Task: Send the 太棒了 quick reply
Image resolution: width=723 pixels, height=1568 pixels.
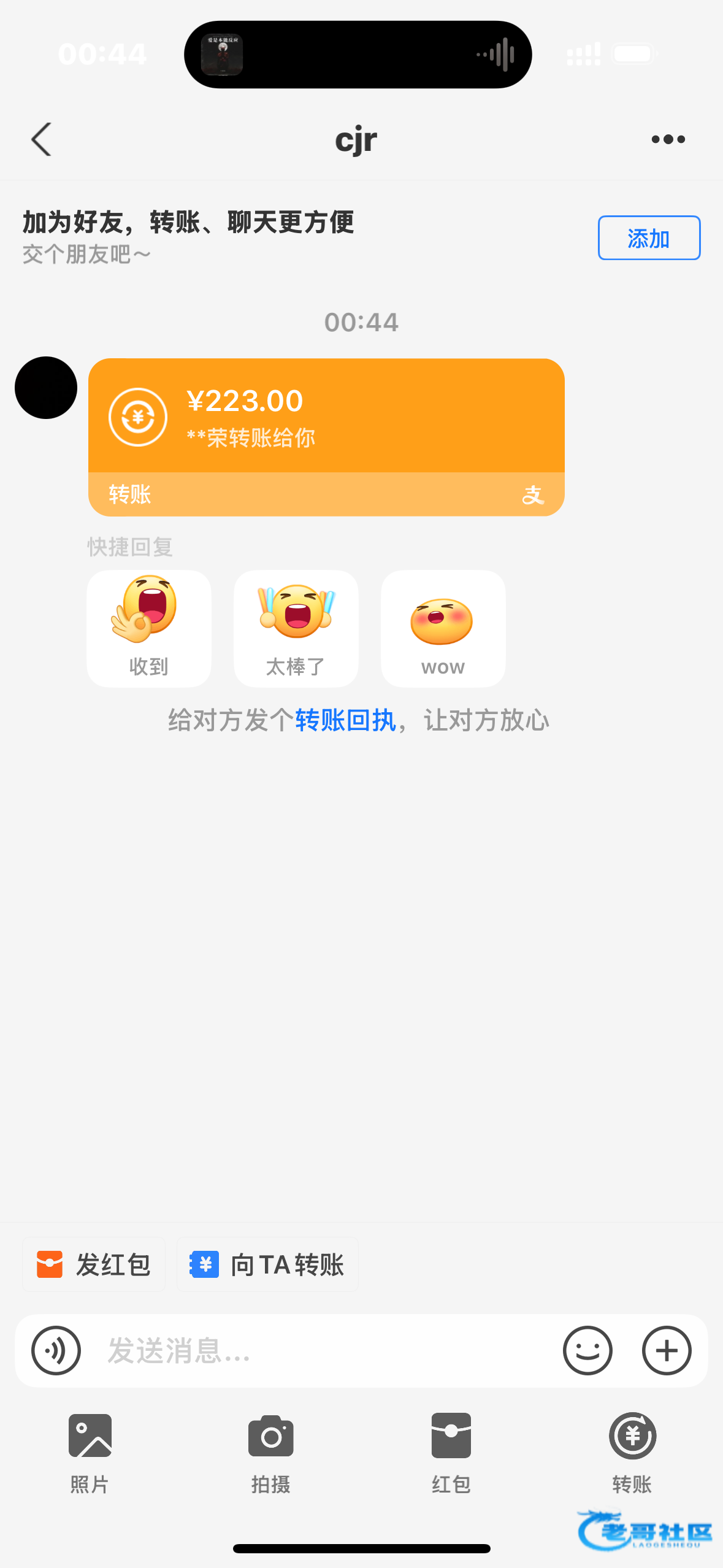Action: point(296,628)
